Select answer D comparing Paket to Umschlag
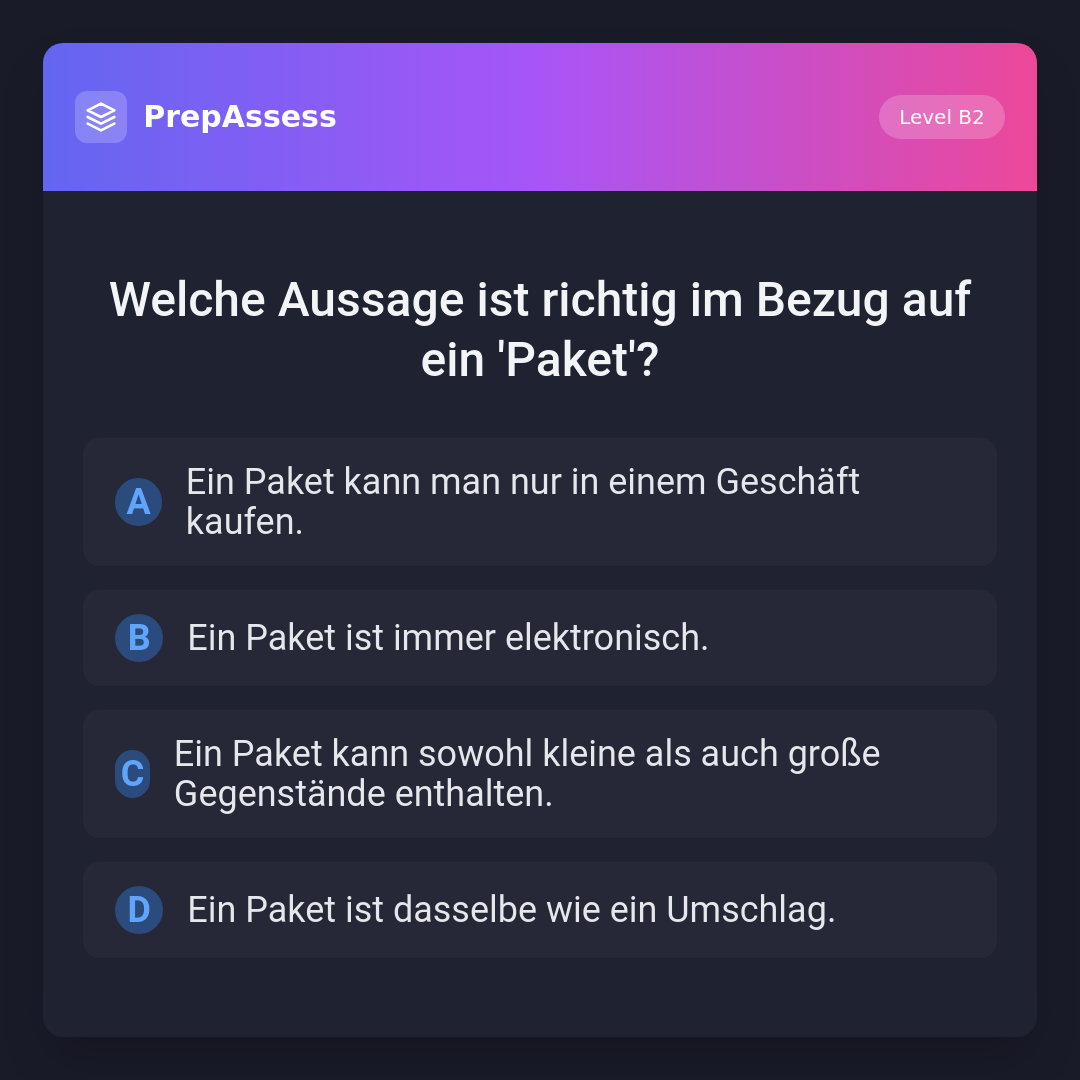 pyautogui.click(x=539, y=910)
